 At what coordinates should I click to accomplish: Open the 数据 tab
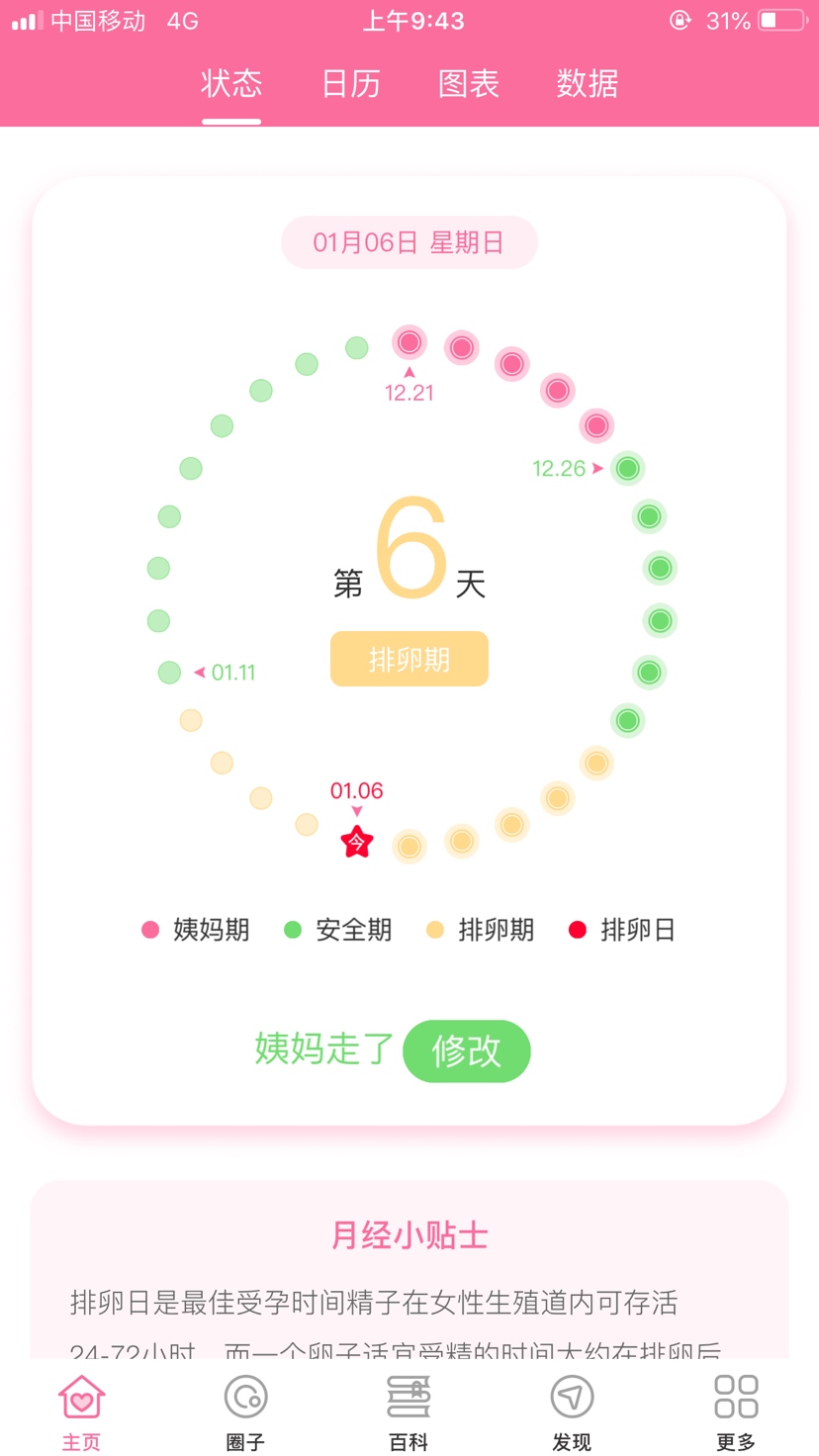[x=587, y=84]
